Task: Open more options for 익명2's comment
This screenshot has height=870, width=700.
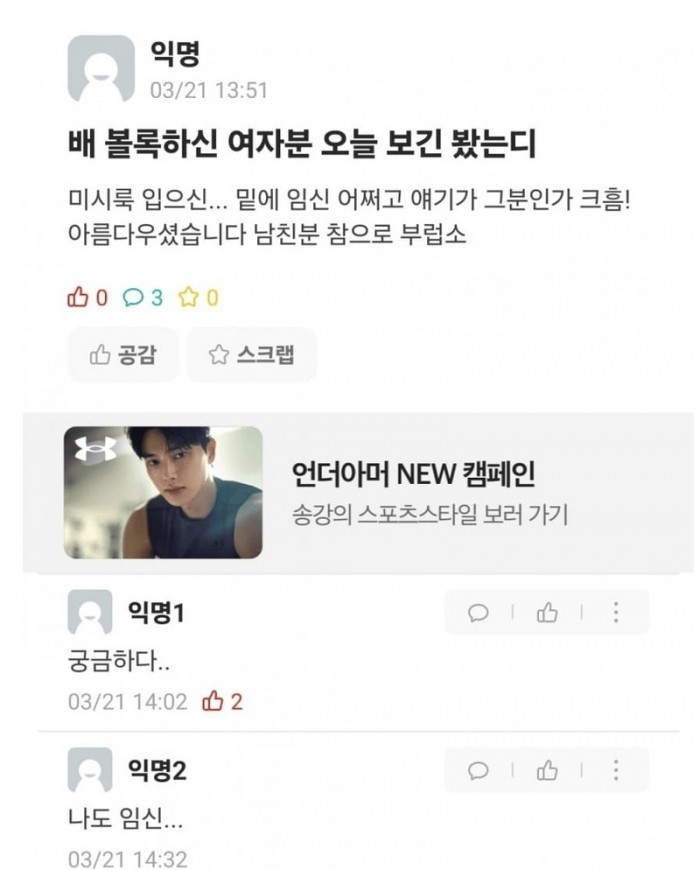Action: click(616, 770)
